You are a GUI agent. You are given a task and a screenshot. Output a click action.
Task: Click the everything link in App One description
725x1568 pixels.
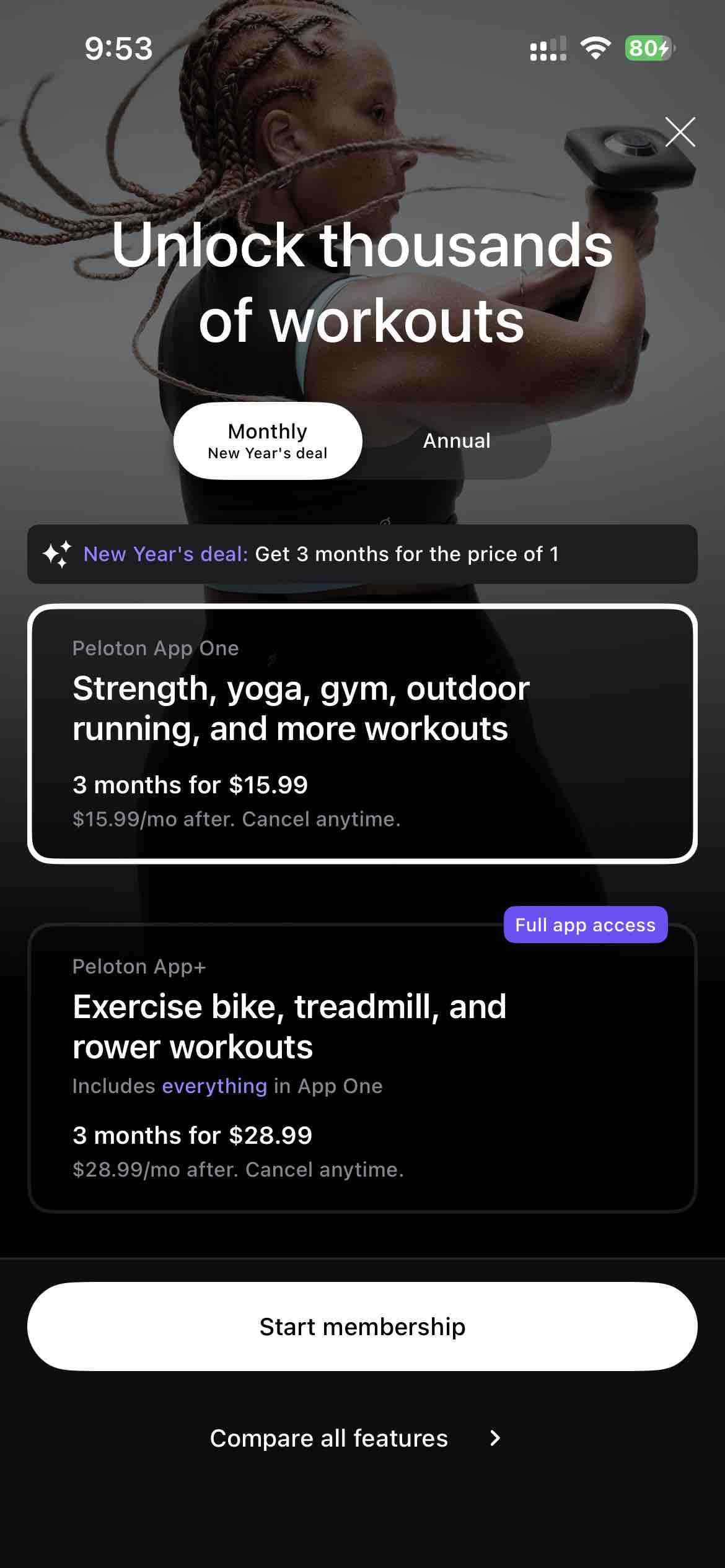point(214,1086)
